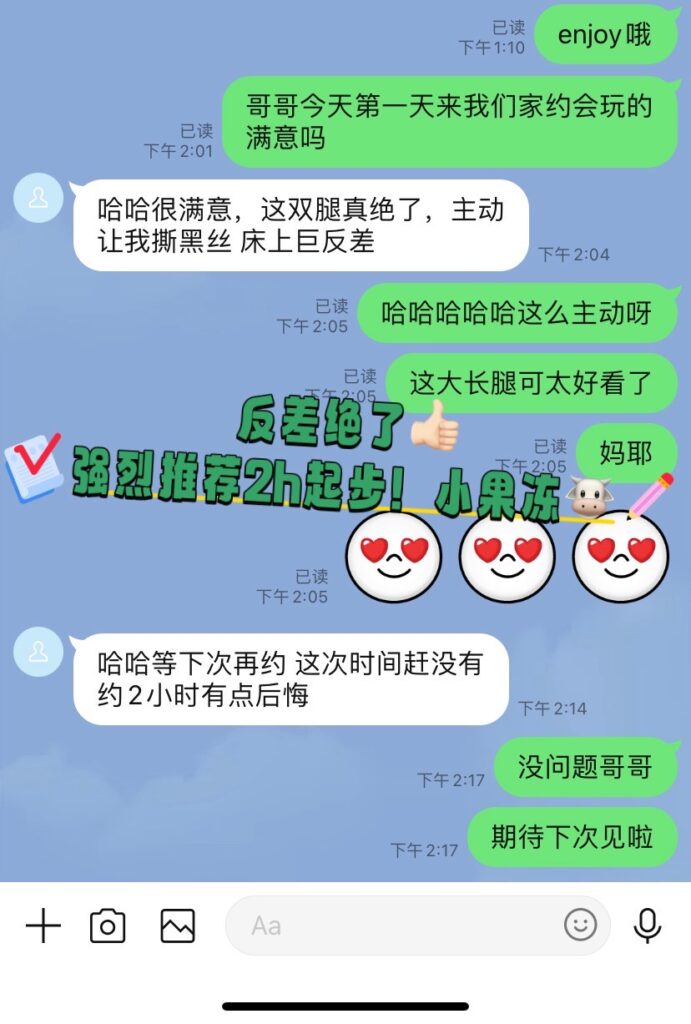
Task: Open the camera to take a photo
Action: pyautogui.click(x=108, y=926)
